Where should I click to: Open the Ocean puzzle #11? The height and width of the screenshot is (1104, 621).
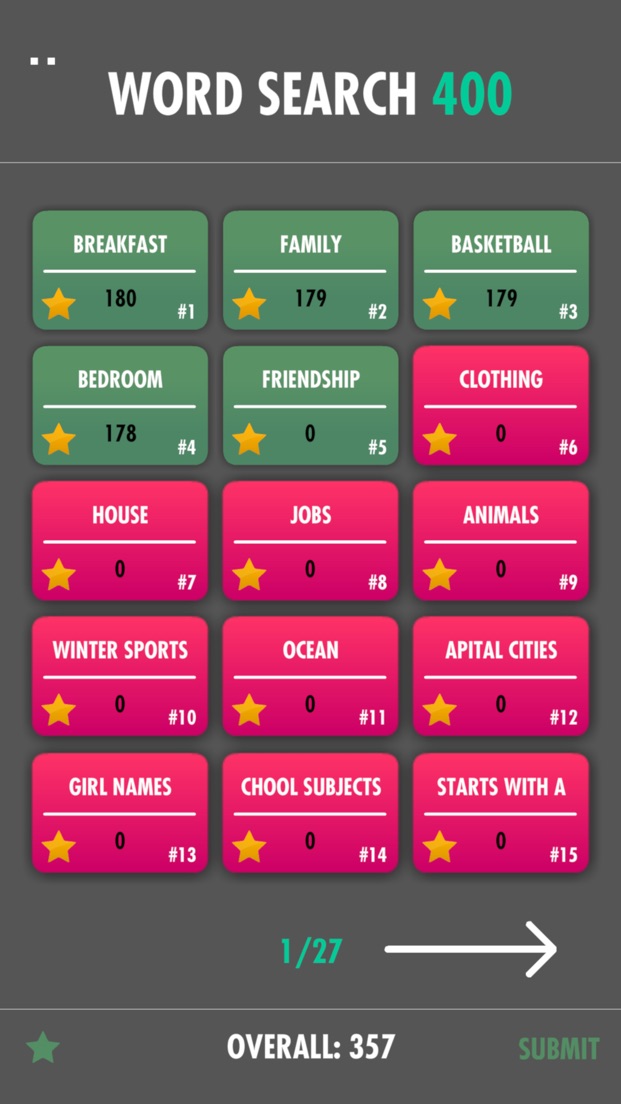[x=310, y=676]
